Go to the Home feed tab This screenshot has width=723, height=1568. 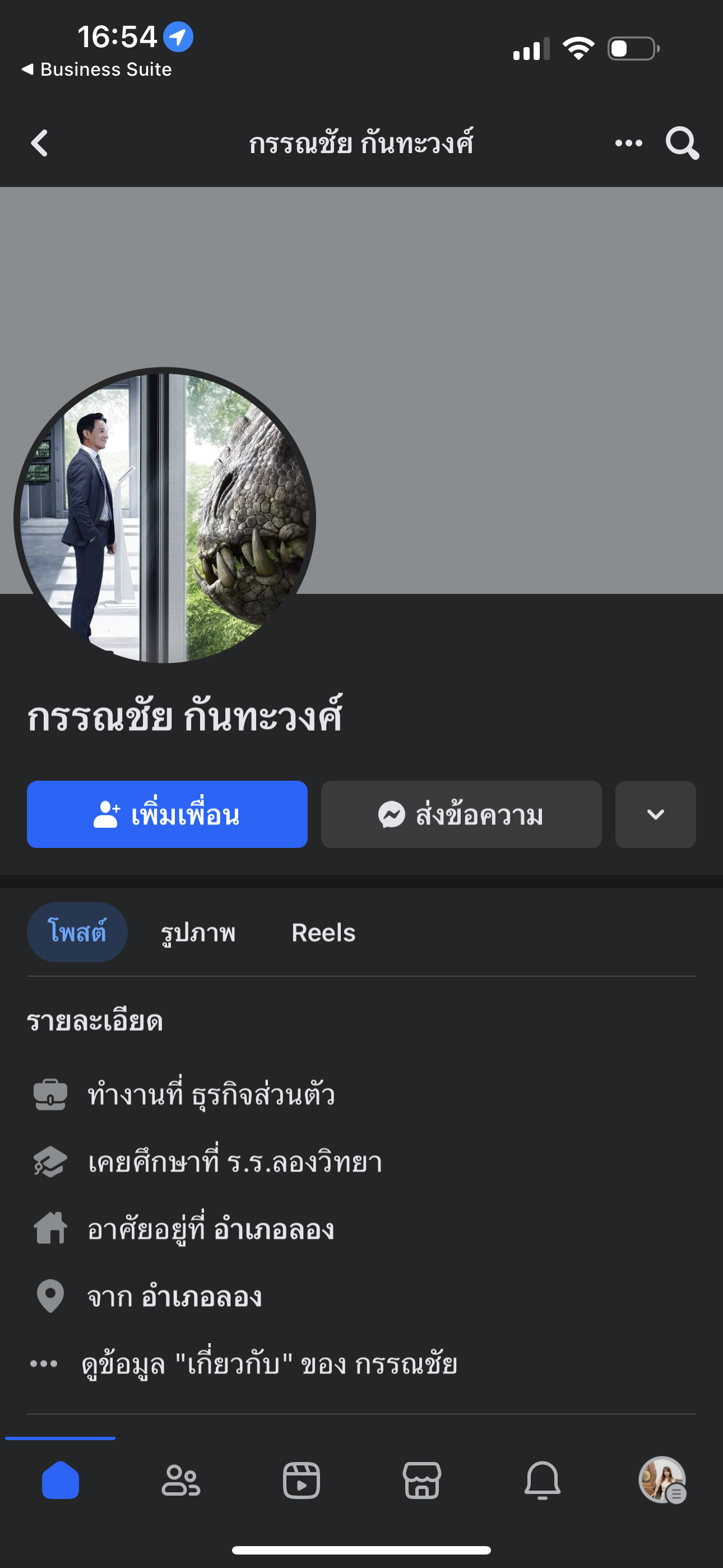61,1481
